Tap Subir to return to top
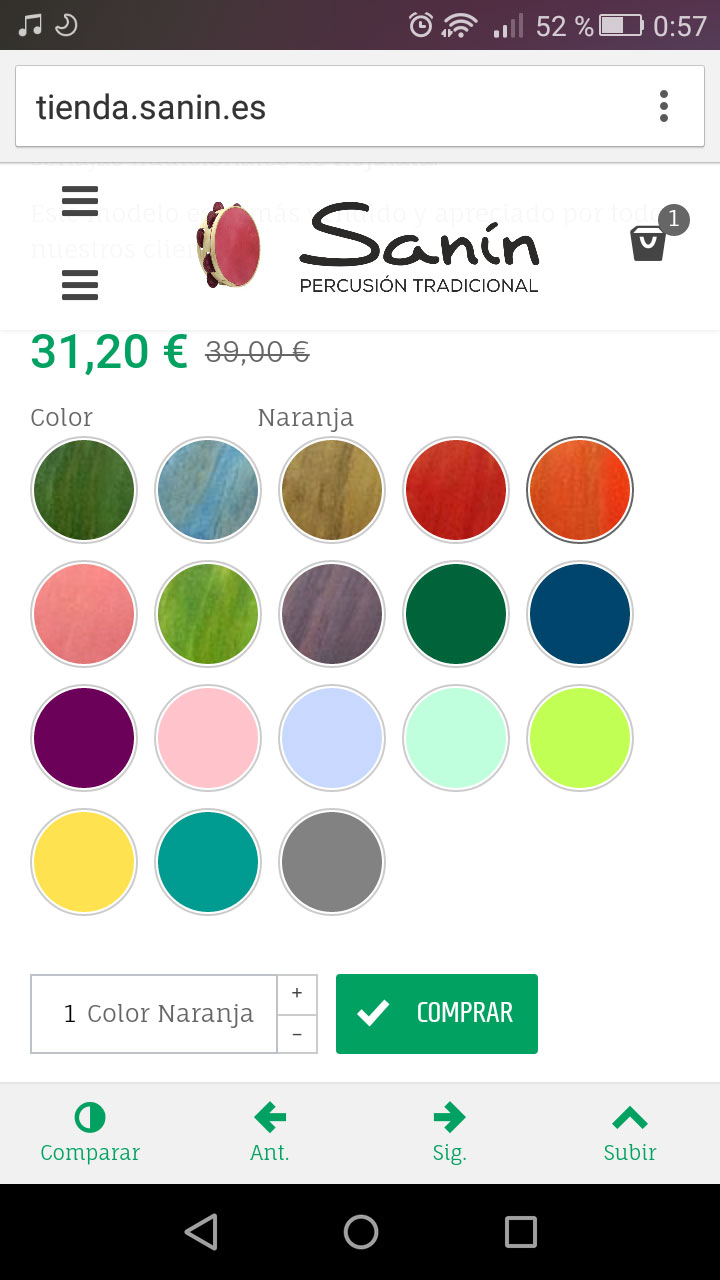The image size is (720, 1280). 630,1133
